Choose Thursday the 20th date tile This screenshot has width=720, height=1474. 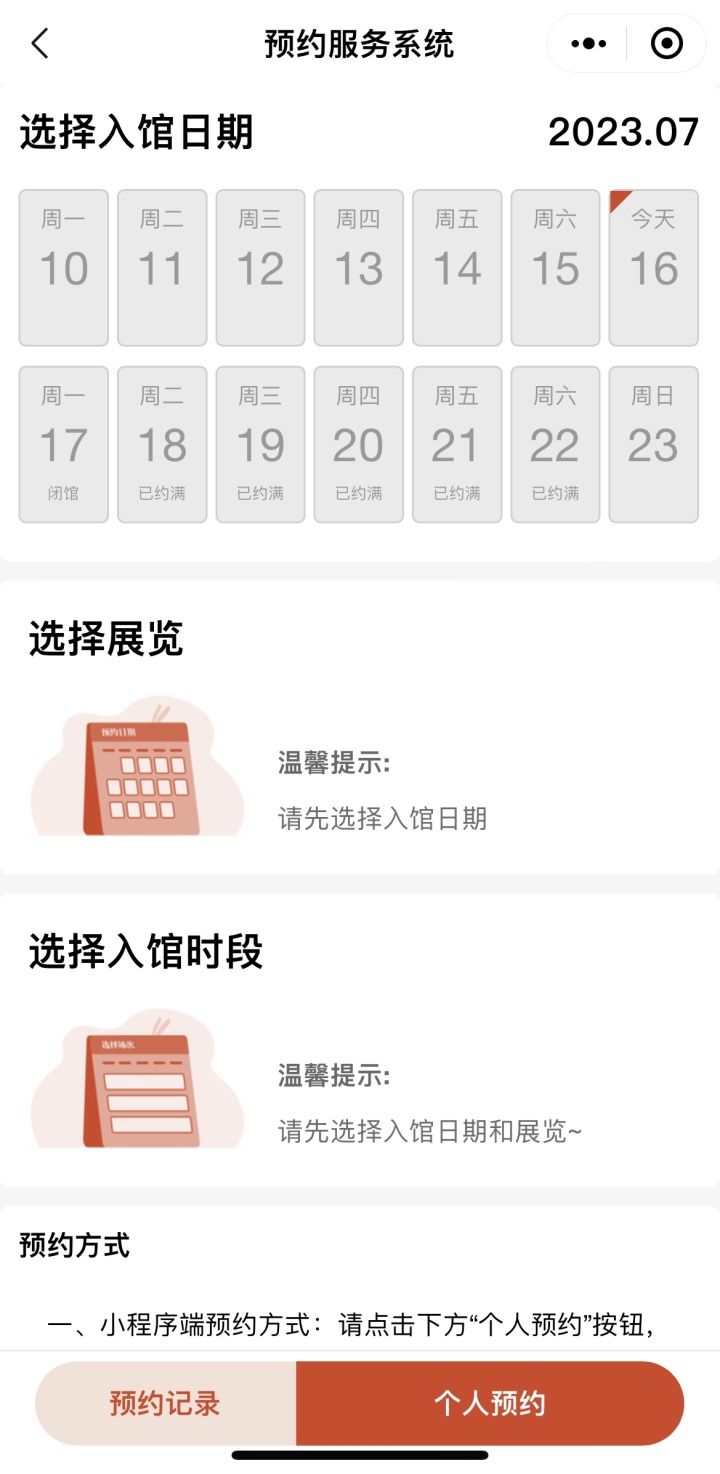[x=359, y=444]
